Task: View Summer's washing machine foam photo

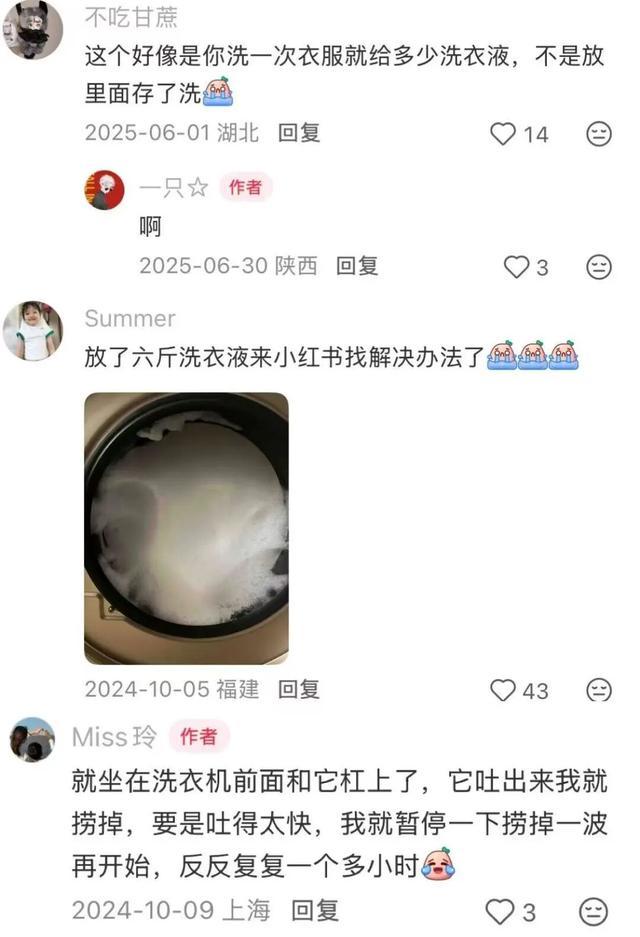Action: point(186,528)
